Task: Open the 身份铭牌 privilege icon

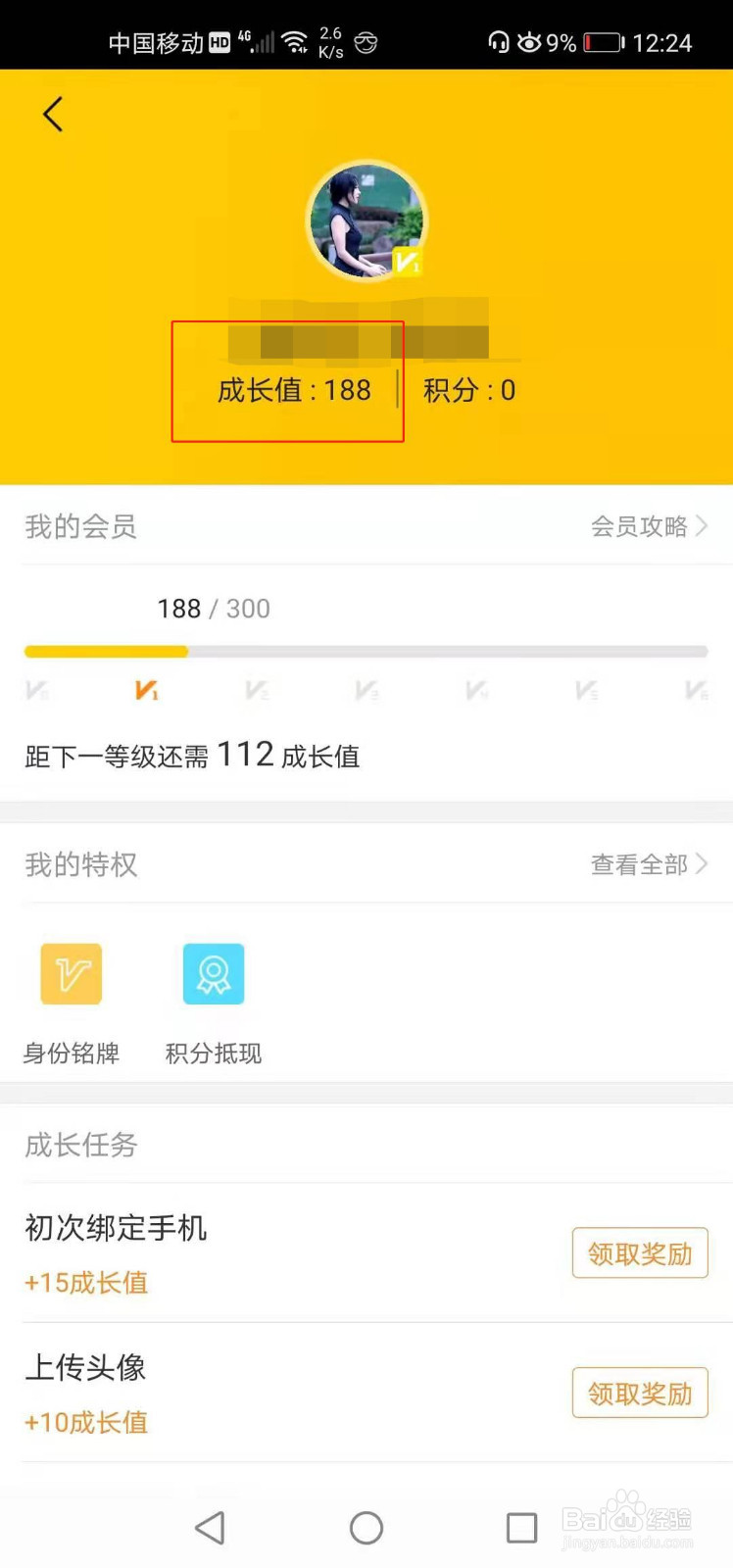Action: (x=70, y=974)
